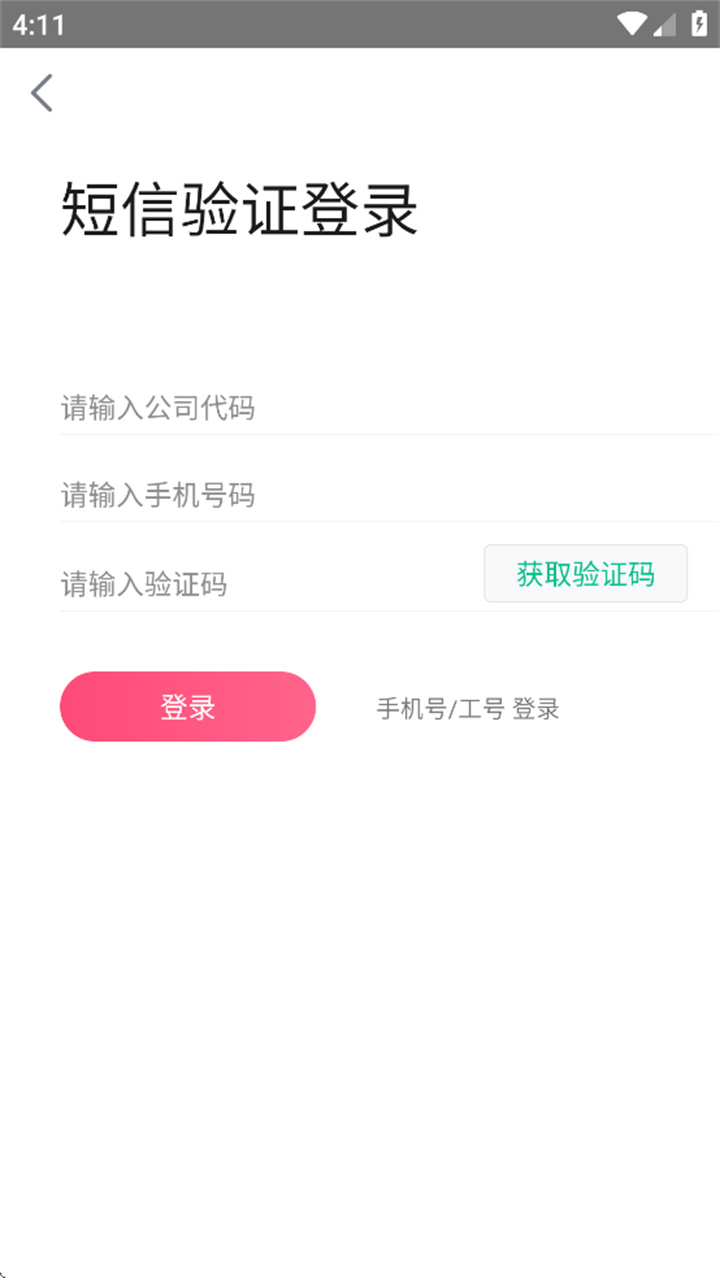Click the 短信验证登录 title text
This screenshot has height=1278, width=720.
pos(240,210)
